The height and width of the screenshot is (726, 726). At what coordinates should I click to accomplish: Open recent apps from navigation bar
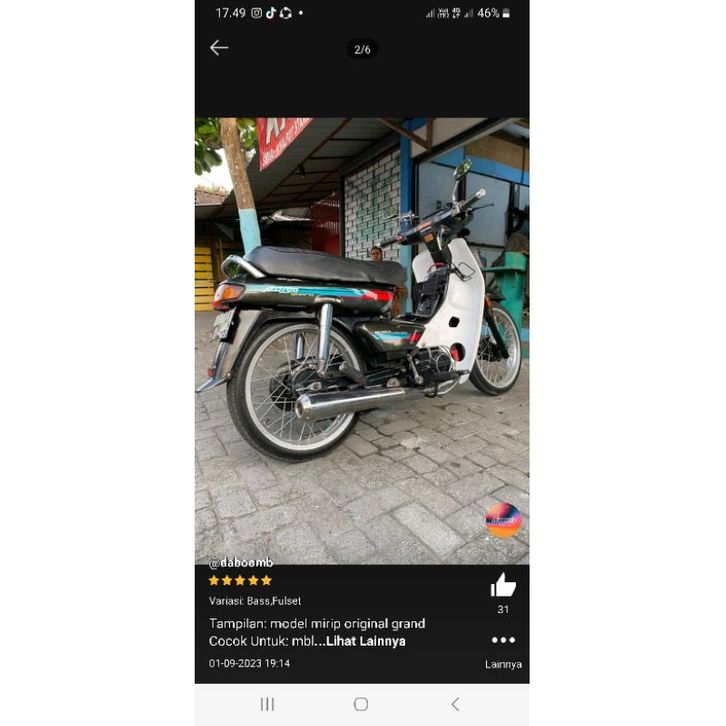point(267,704)
